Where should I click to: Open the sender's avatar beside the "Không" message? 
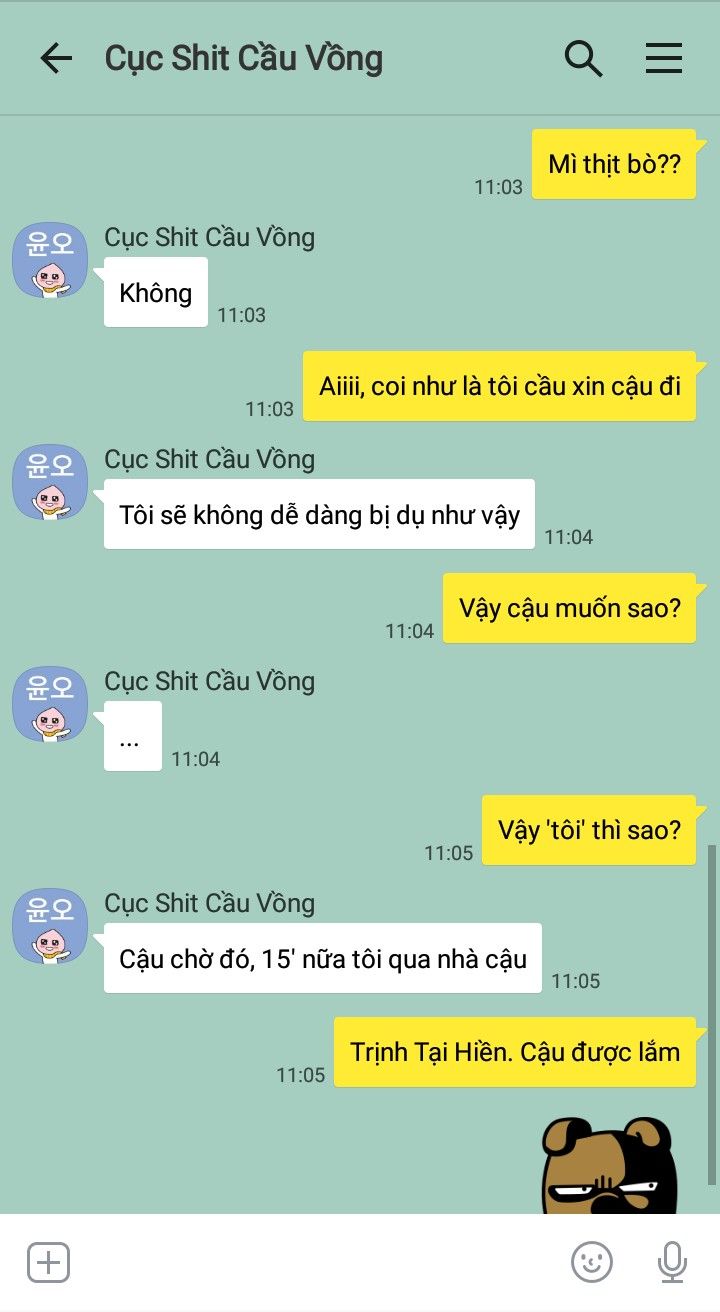tap(50, 260)
